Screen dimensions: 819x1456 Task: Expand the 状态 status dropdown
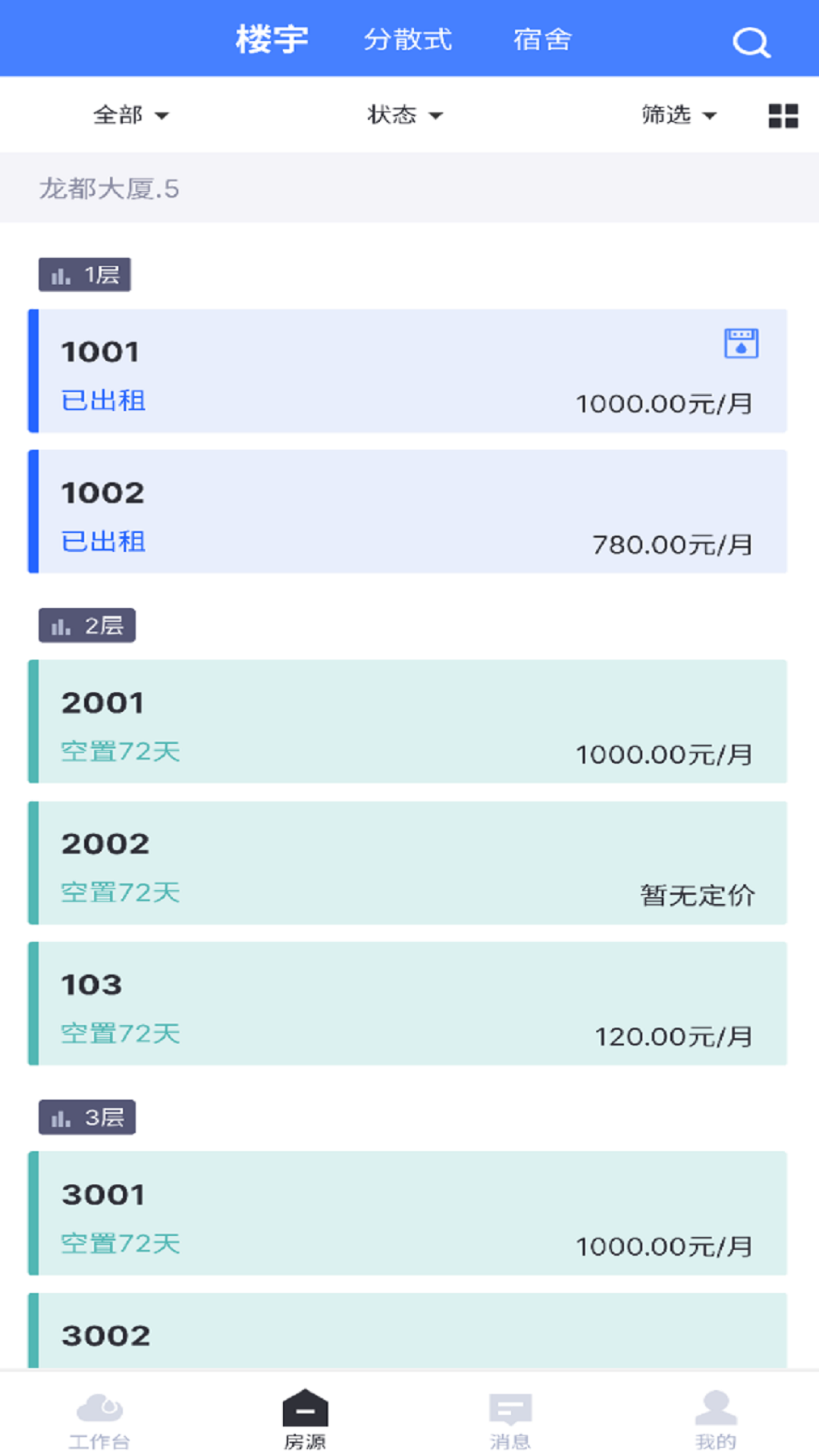tap(403, 115)
